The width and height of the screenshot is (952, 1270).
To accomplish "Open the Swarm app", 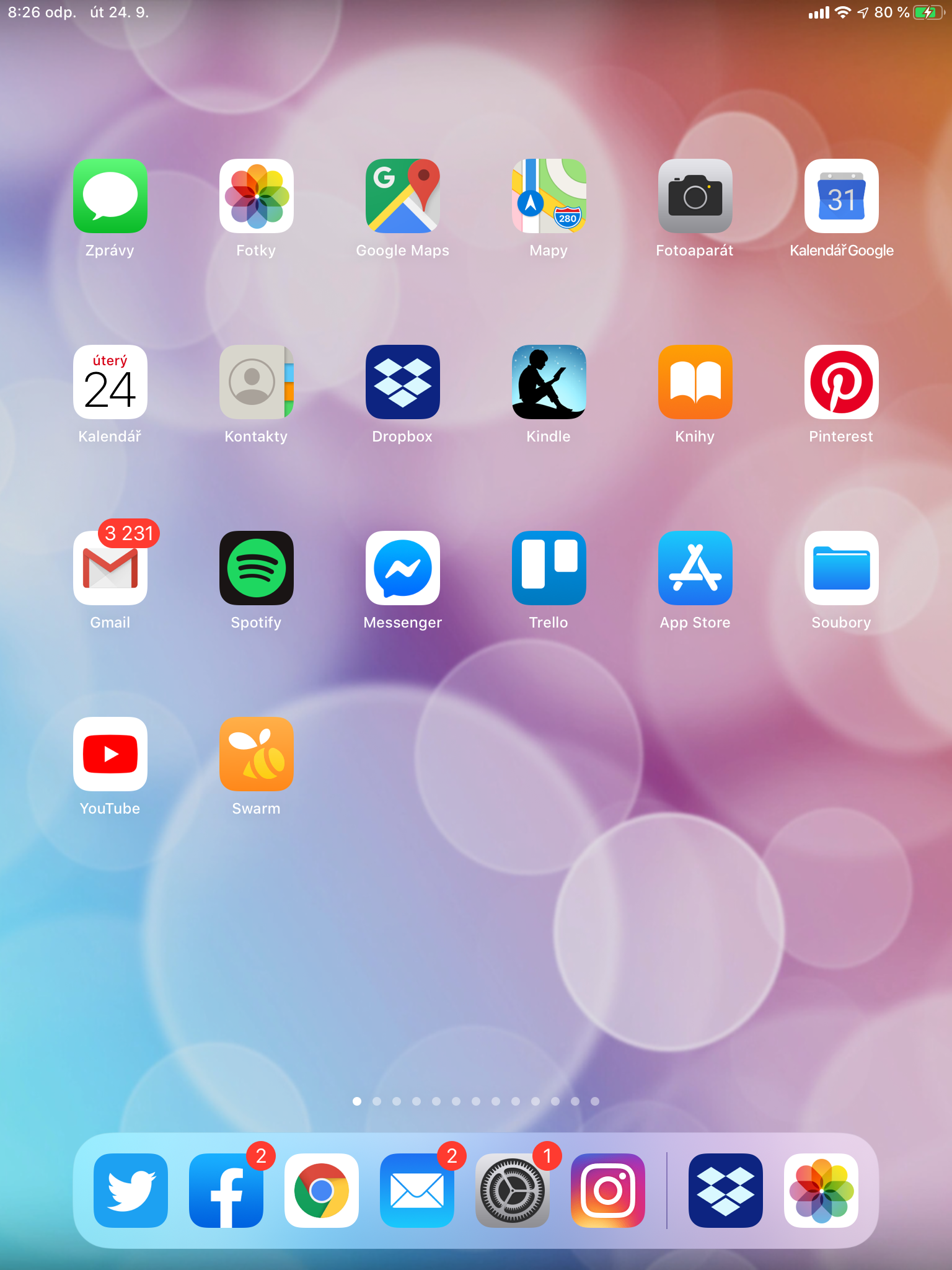I will click(x=257, y=754).
